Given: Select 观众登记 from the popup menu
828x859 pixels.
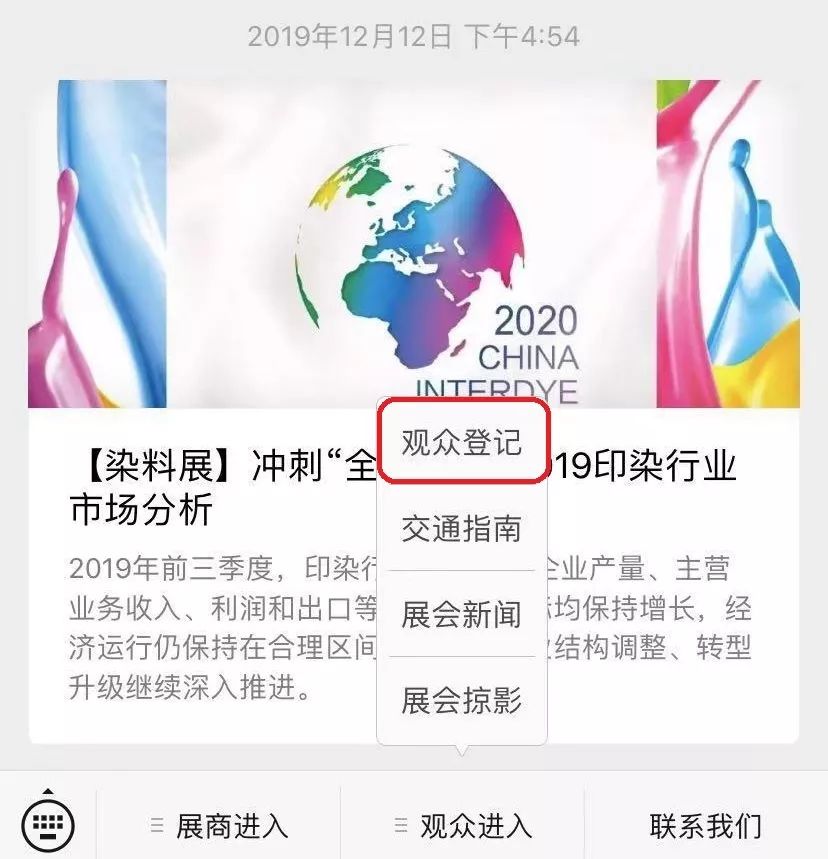Looking at the screenshot, I should 461,442.
